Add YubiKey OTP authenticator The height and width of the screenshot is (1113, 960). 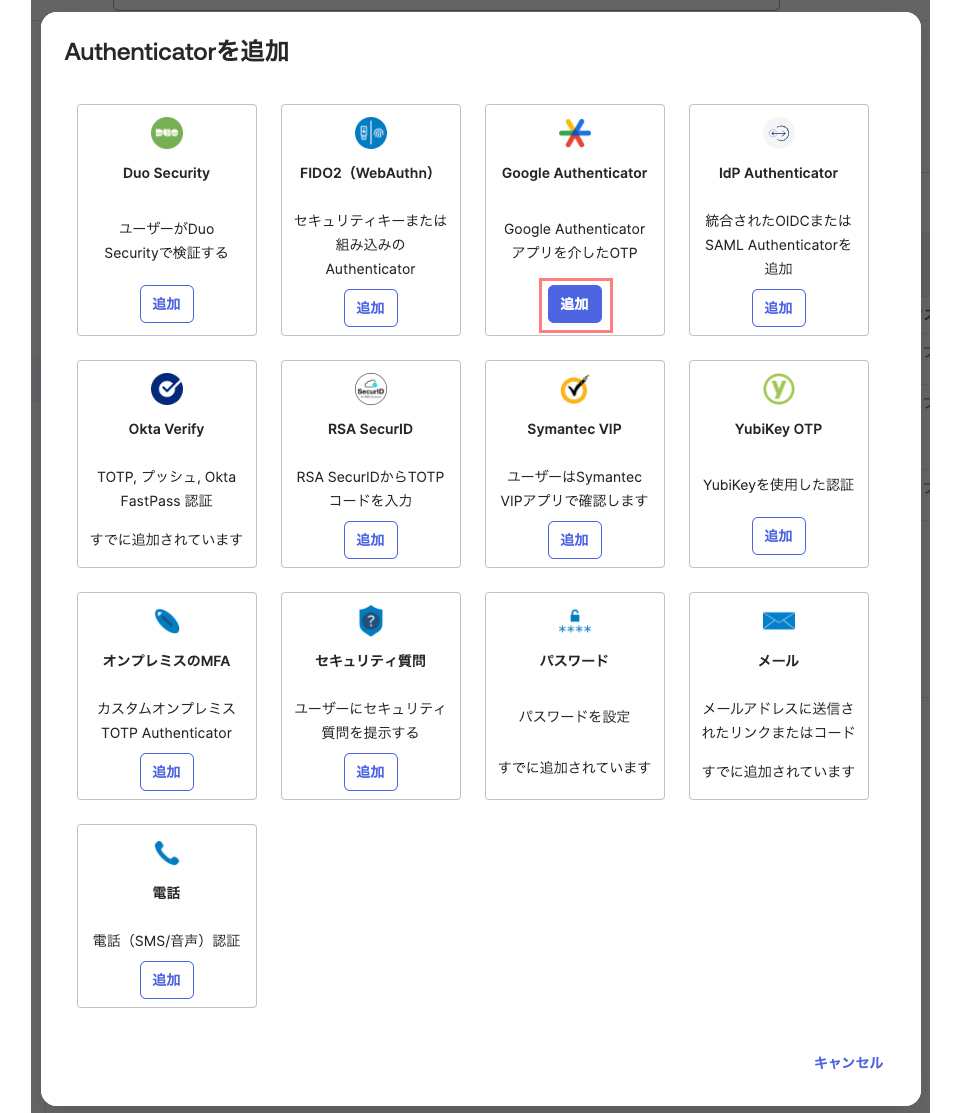778,536
